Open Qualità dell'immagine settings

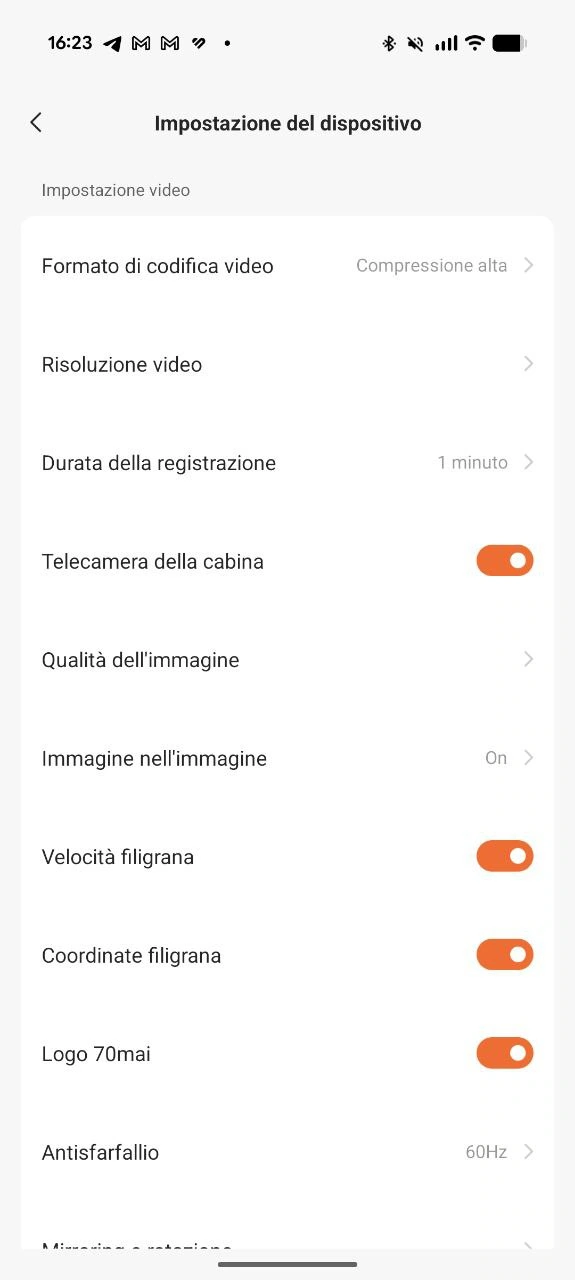287,660
